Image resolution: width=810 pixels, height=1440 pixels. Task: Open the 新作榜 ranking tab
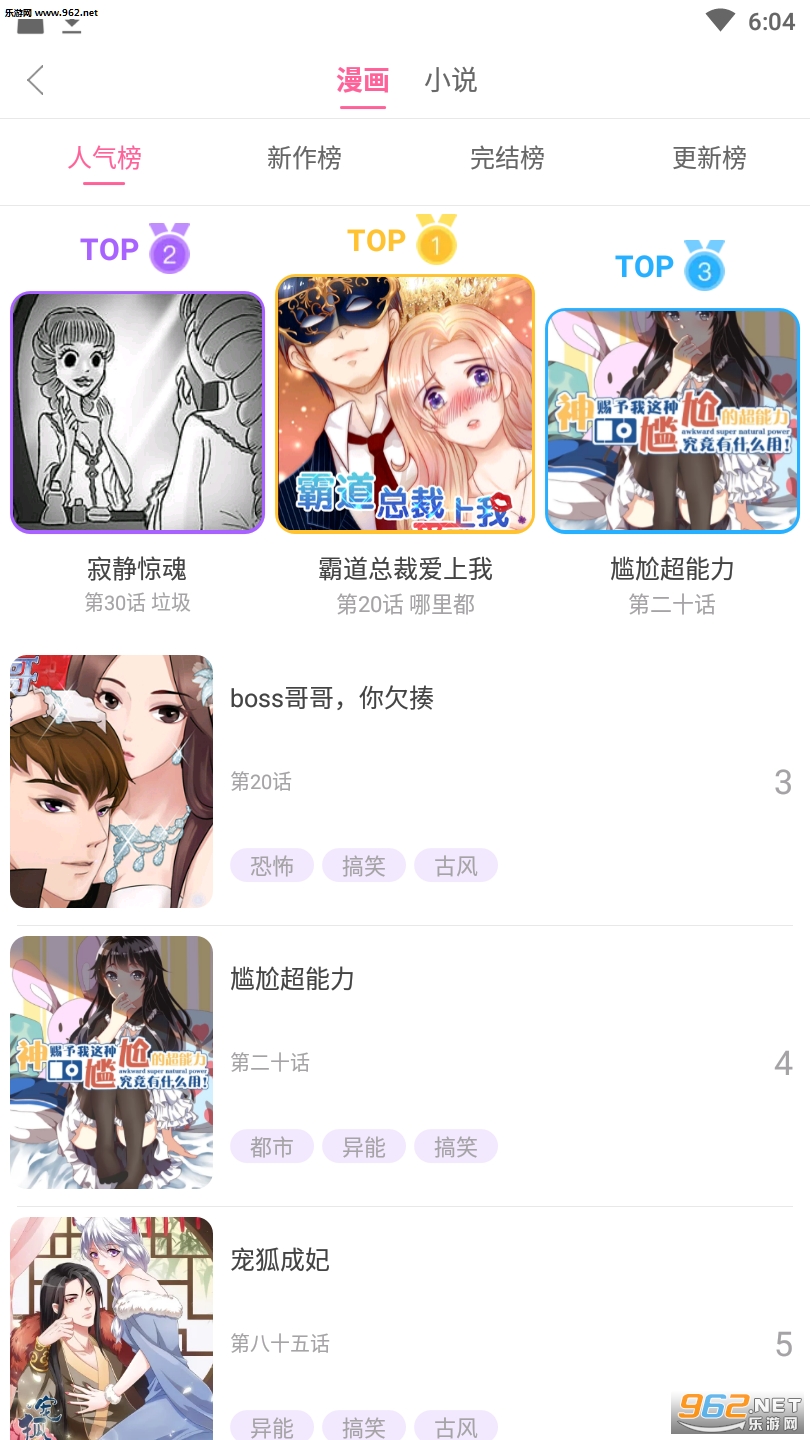point(304,158)
